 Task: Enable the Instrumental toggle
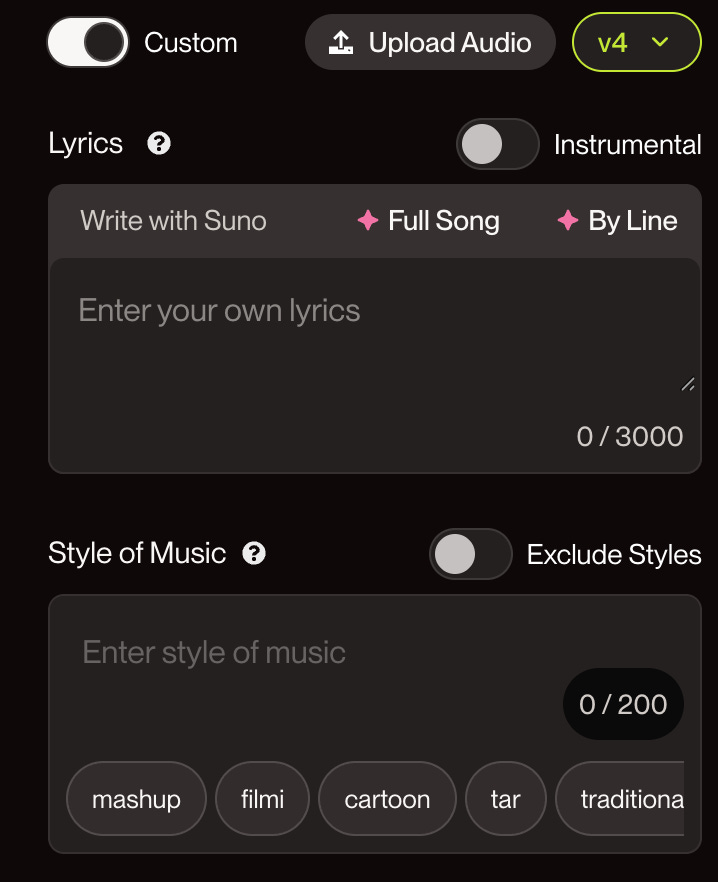pos(498,145)
